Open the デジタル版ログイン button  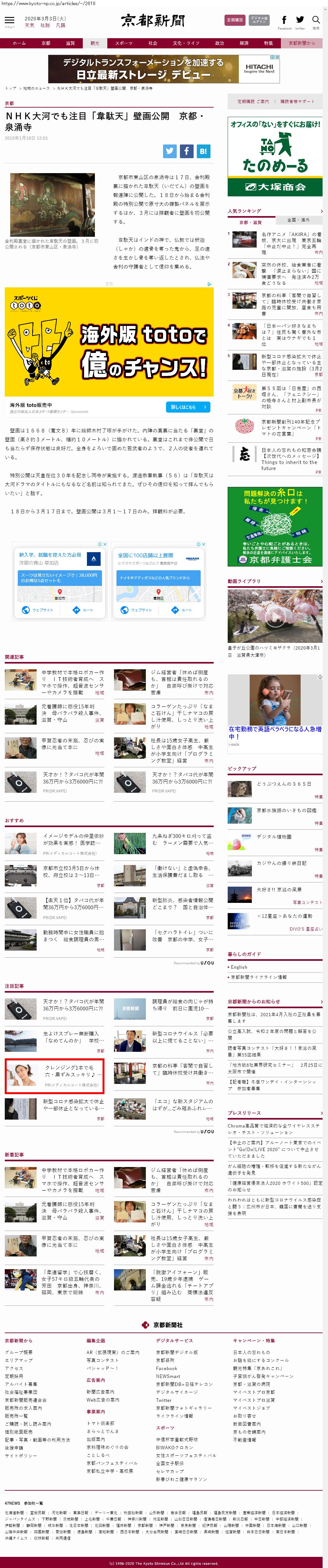(259, 20)
